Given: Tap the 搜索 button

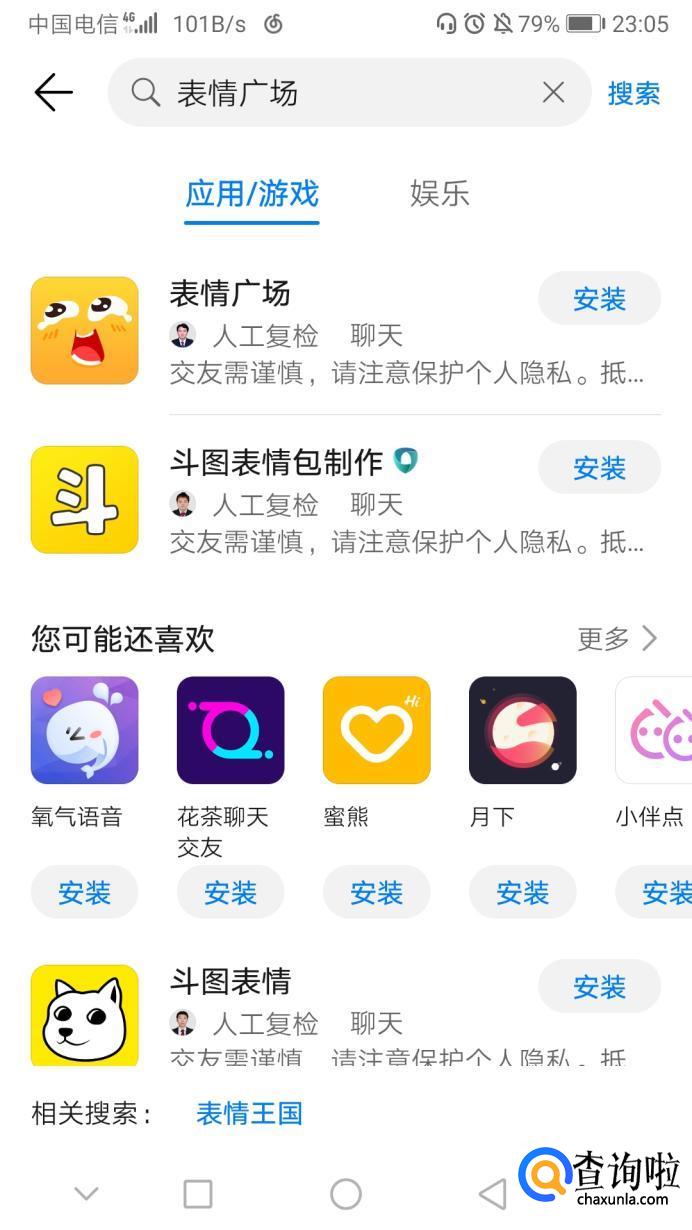Looking at the screenshot, I should 634,93.
